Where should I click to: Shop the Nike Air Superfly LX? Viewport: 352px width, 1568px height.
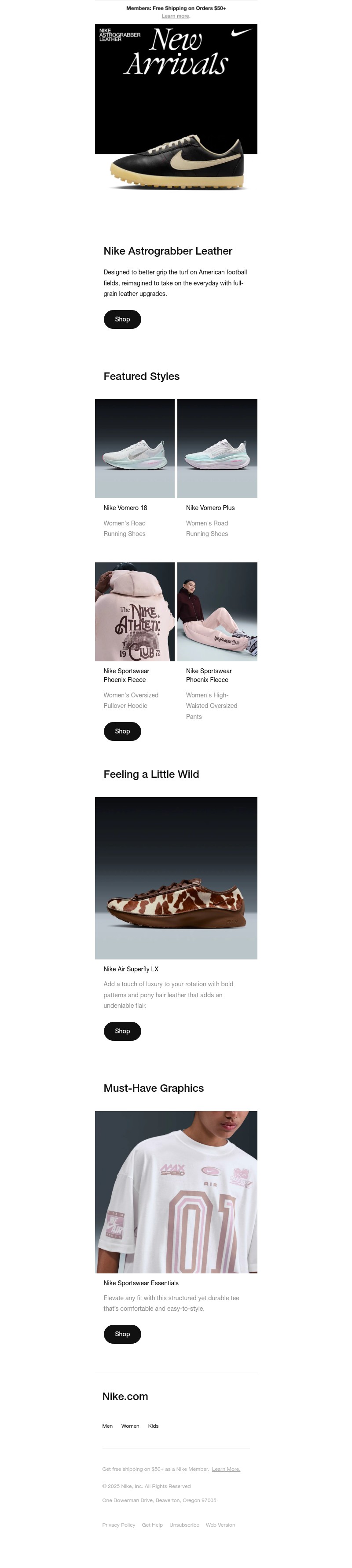click(122, 1031)
